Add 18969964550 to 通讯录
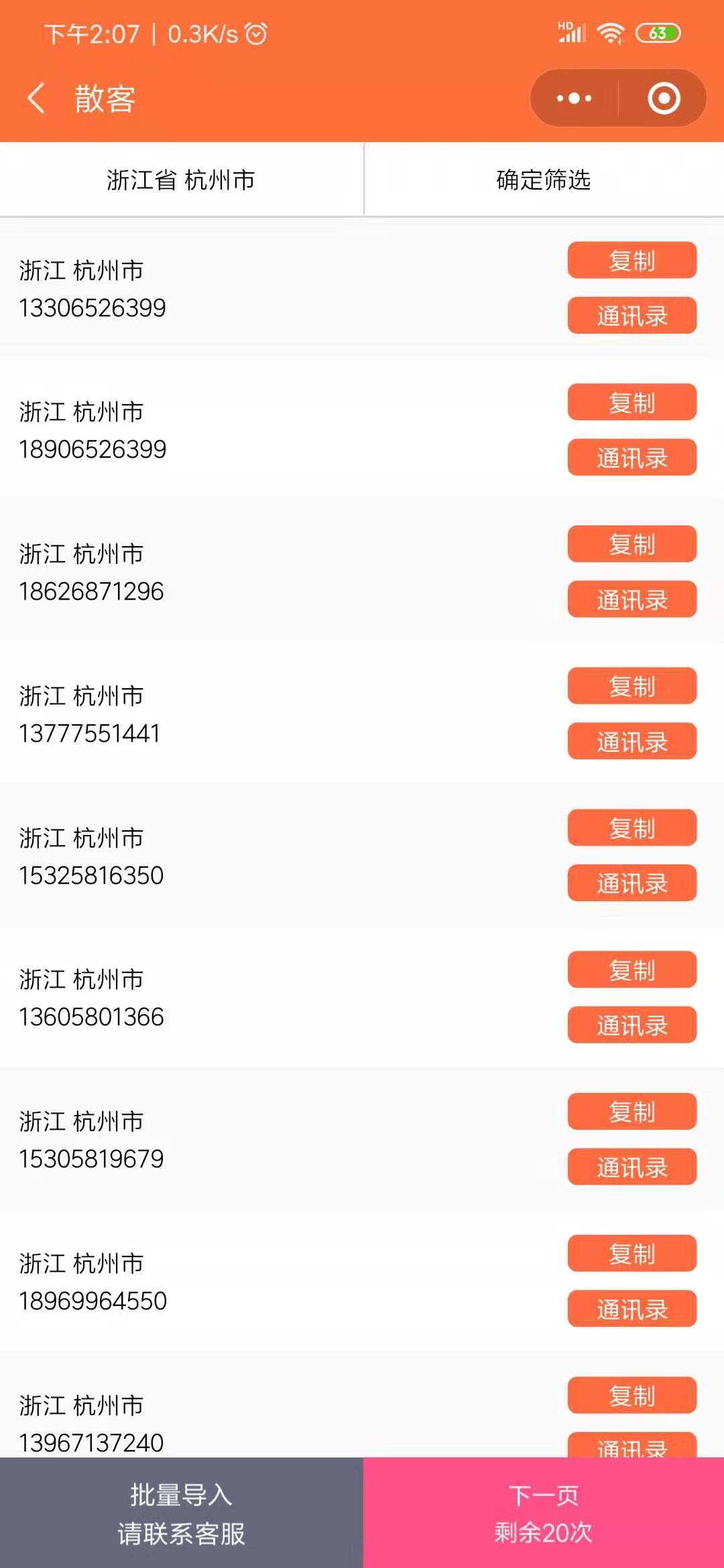 pos(632,1309)
